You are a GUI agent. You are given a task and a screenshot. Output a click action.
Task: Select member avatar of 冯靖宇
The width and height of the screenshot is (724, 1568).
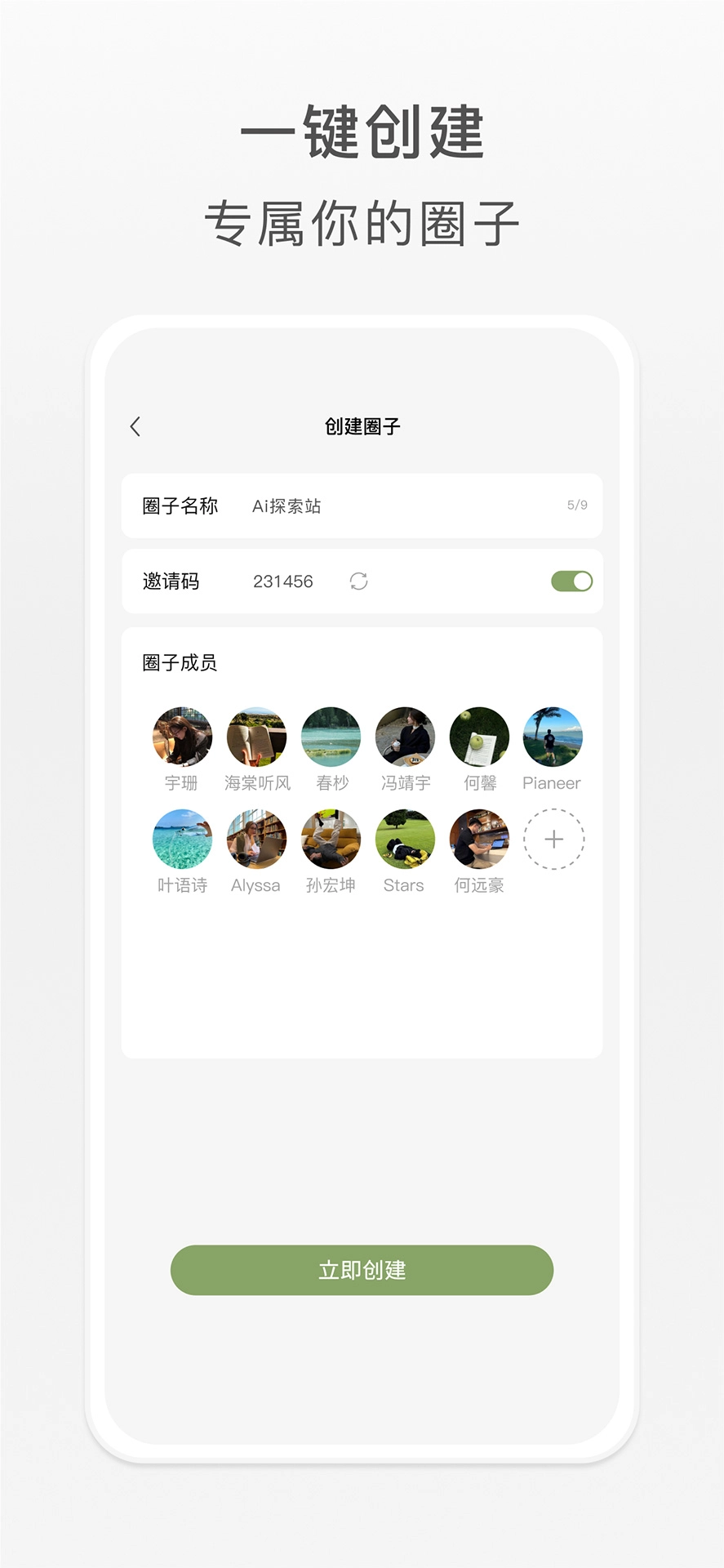pos(405,736)
